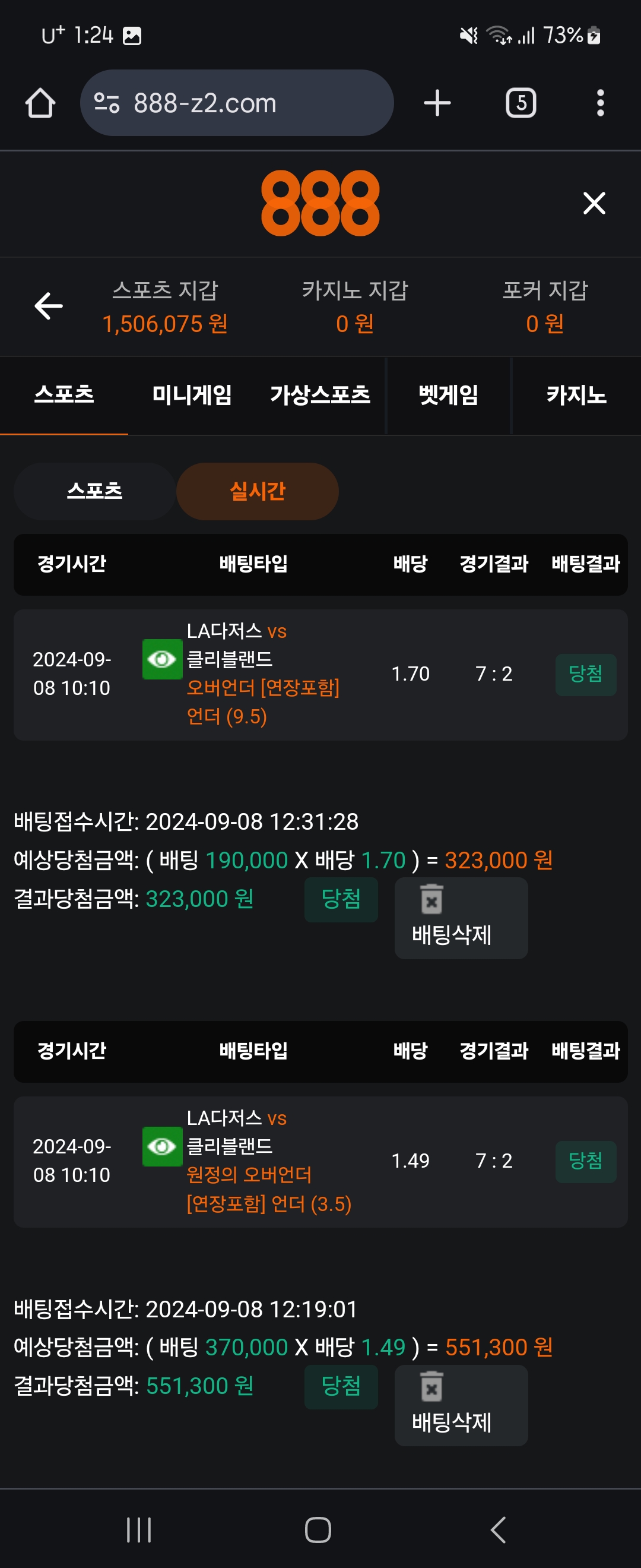
Task: Open the tab switcher showing 5 tabs
Action: point(521,103)
